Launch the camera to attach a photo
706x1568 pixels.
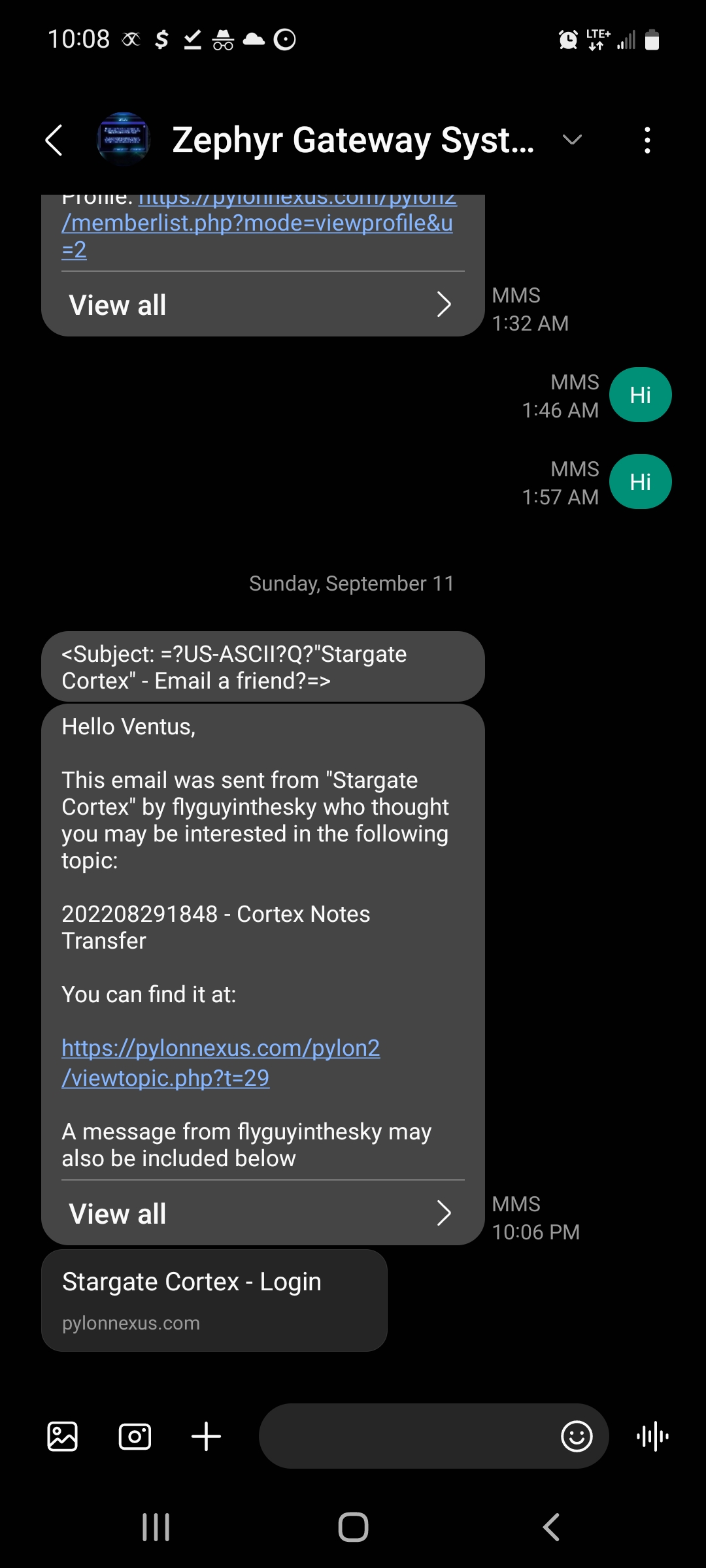pyautogui.click(x=135, y=1437)
